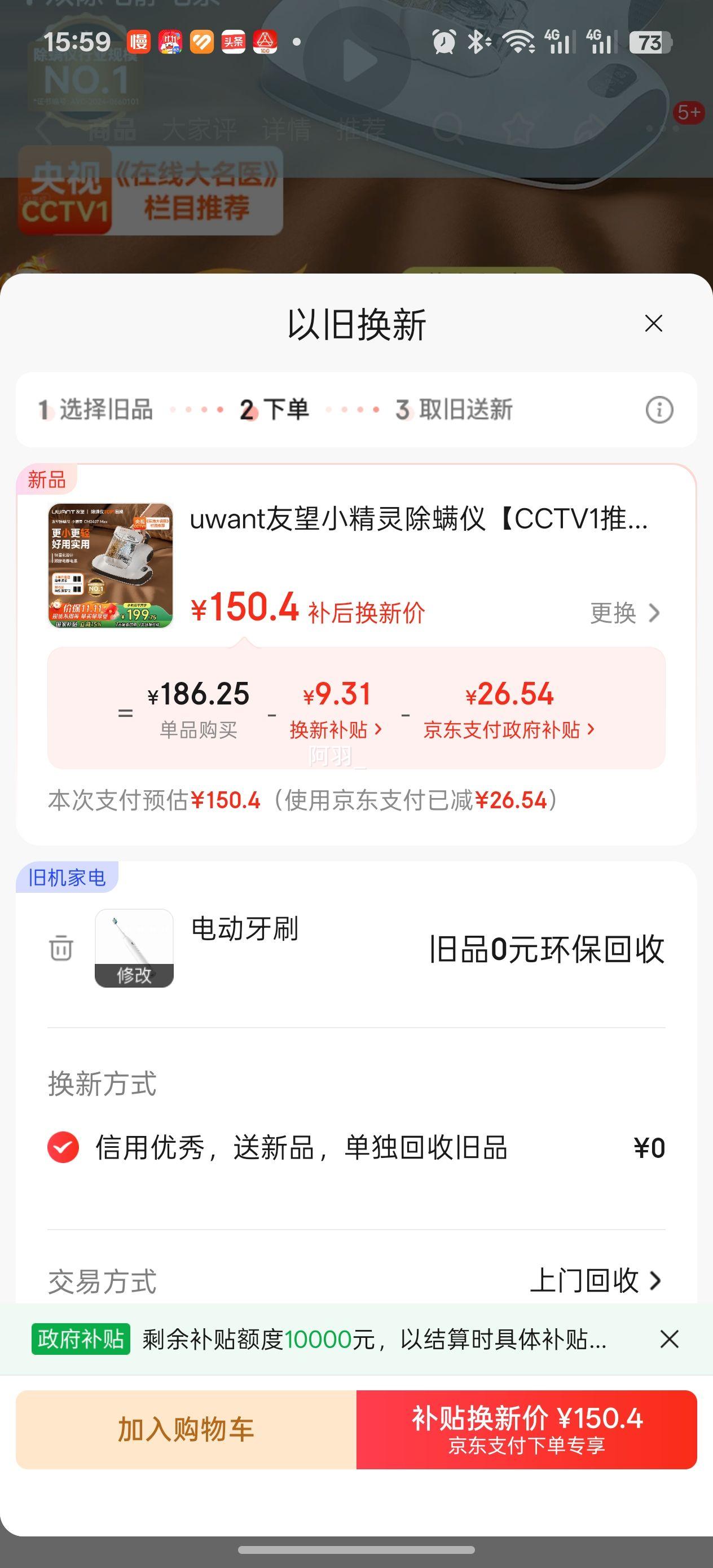Close the 以旧换新 trade-in sheet
This screenshot has width=713, height=1568.
(x=653, y=323)
